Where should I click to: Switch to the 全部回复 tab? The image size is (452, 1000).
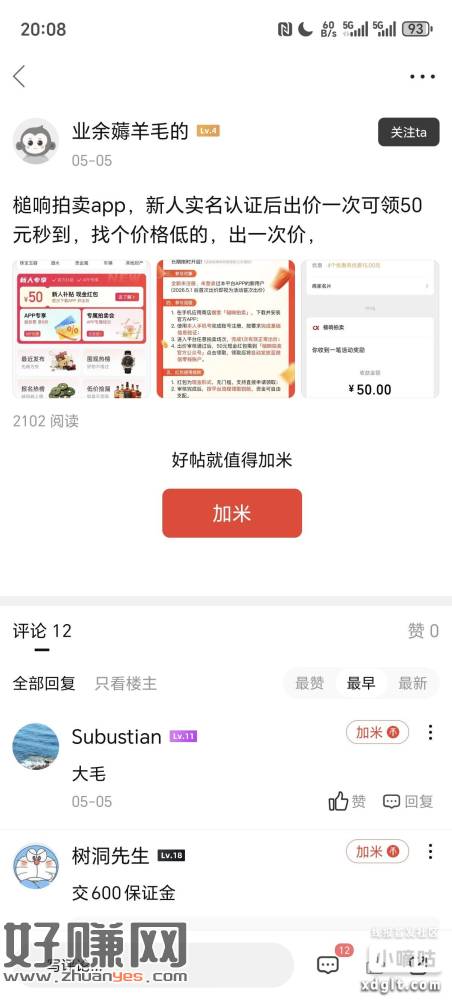(x=44, y=684)
